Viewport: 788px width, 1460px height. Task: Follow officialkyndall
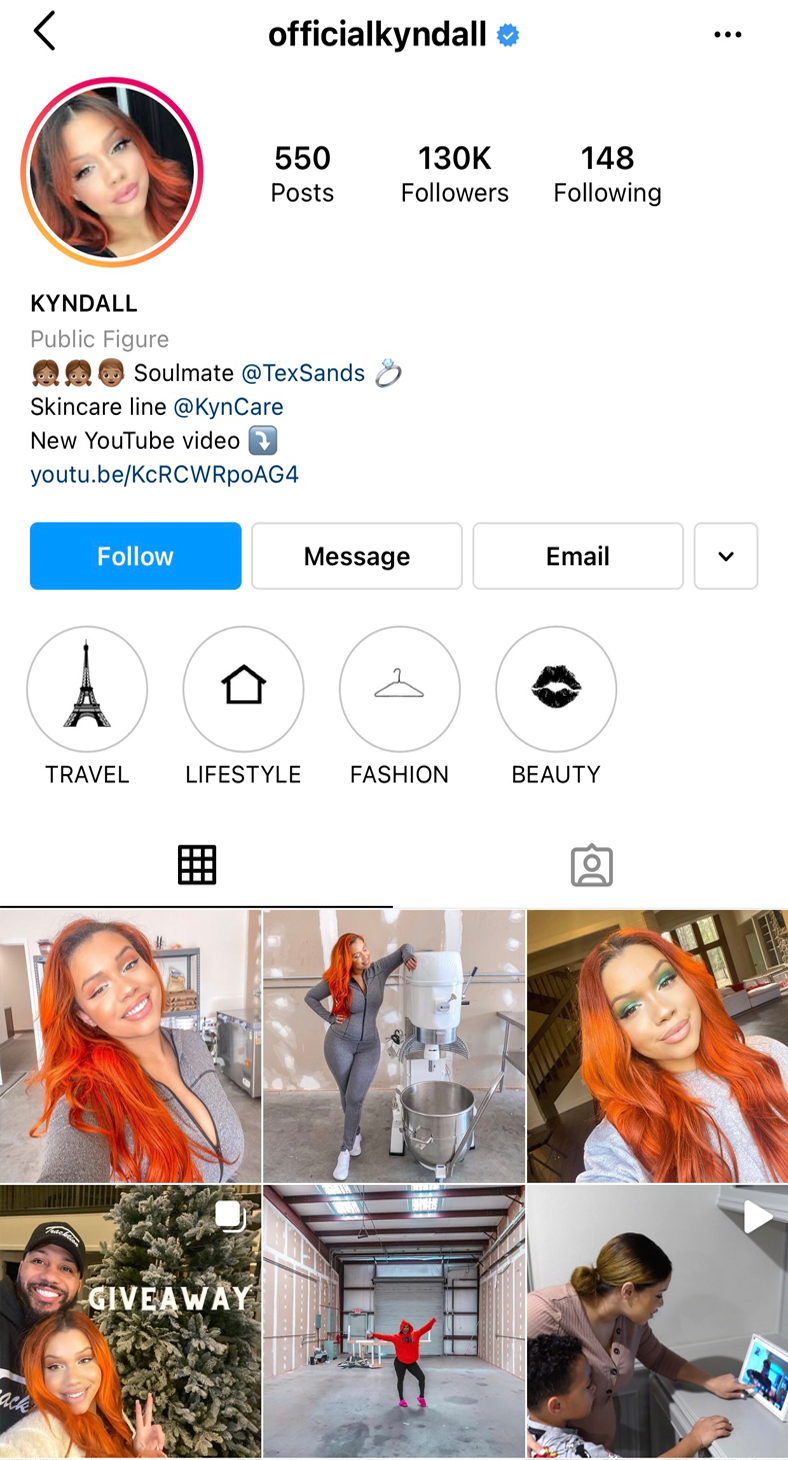pos(135,556)
